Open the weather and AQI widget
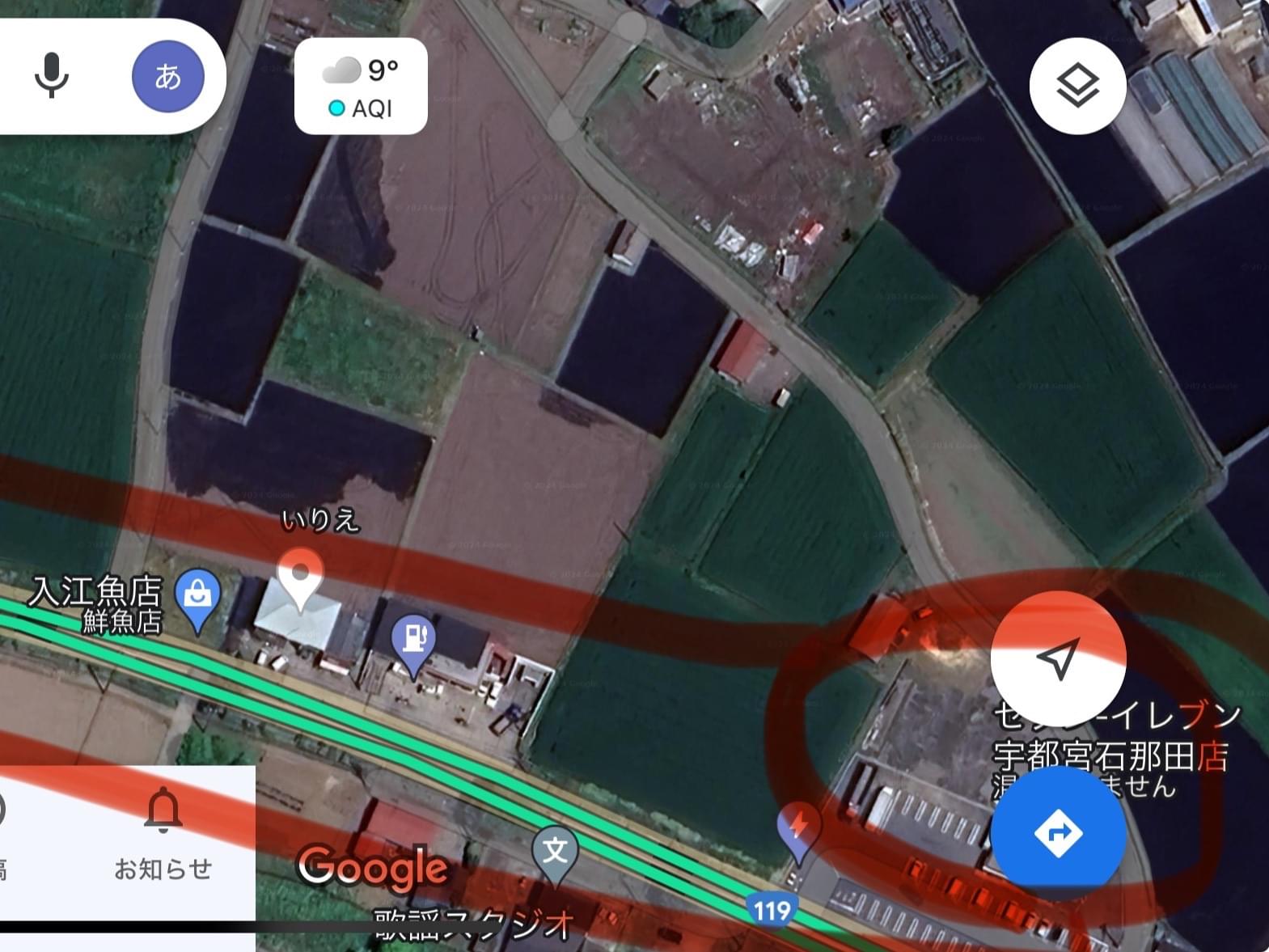 (x=361, y=86)
